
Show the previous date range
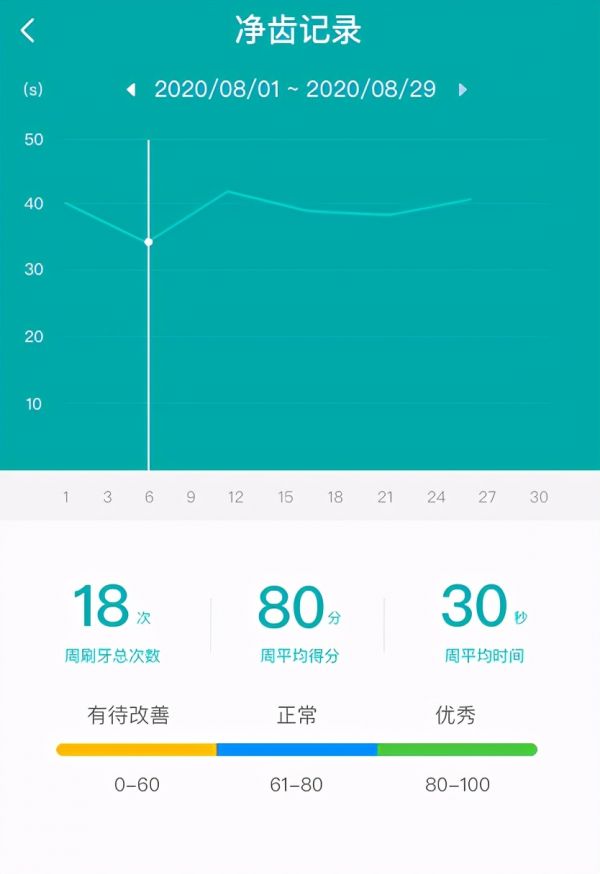coord(130,90)
